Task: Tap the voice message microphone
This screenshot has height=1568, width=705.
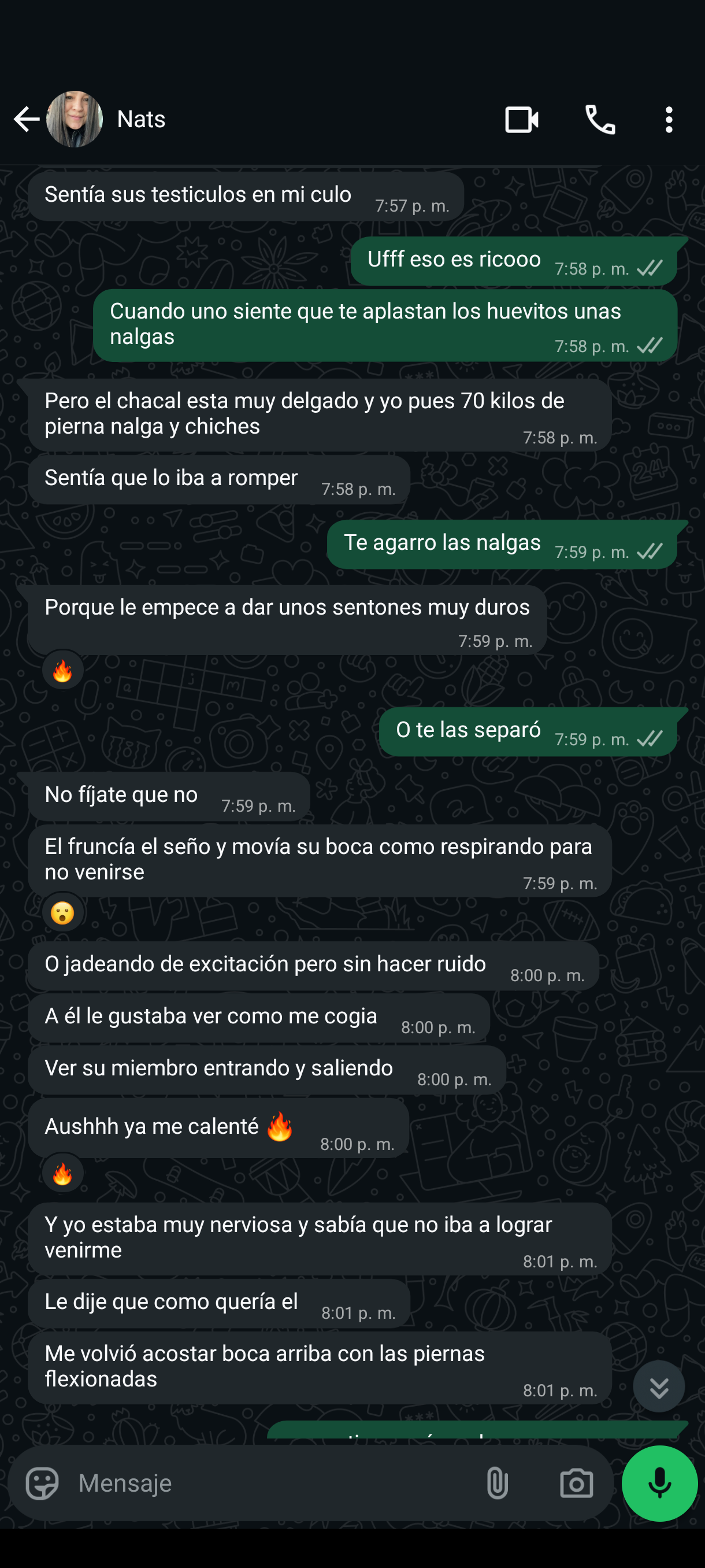Action: [x=659, y=1483]
